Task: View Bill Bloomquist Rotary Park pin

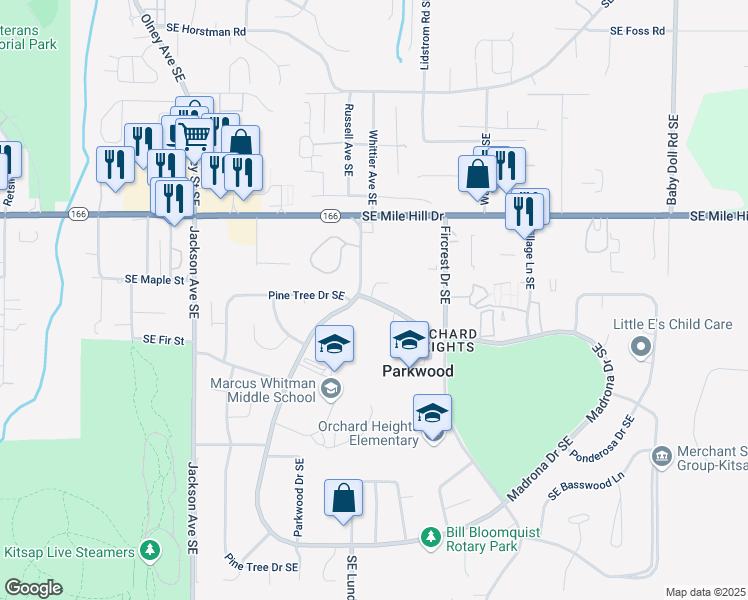Action: pos(430,538)
